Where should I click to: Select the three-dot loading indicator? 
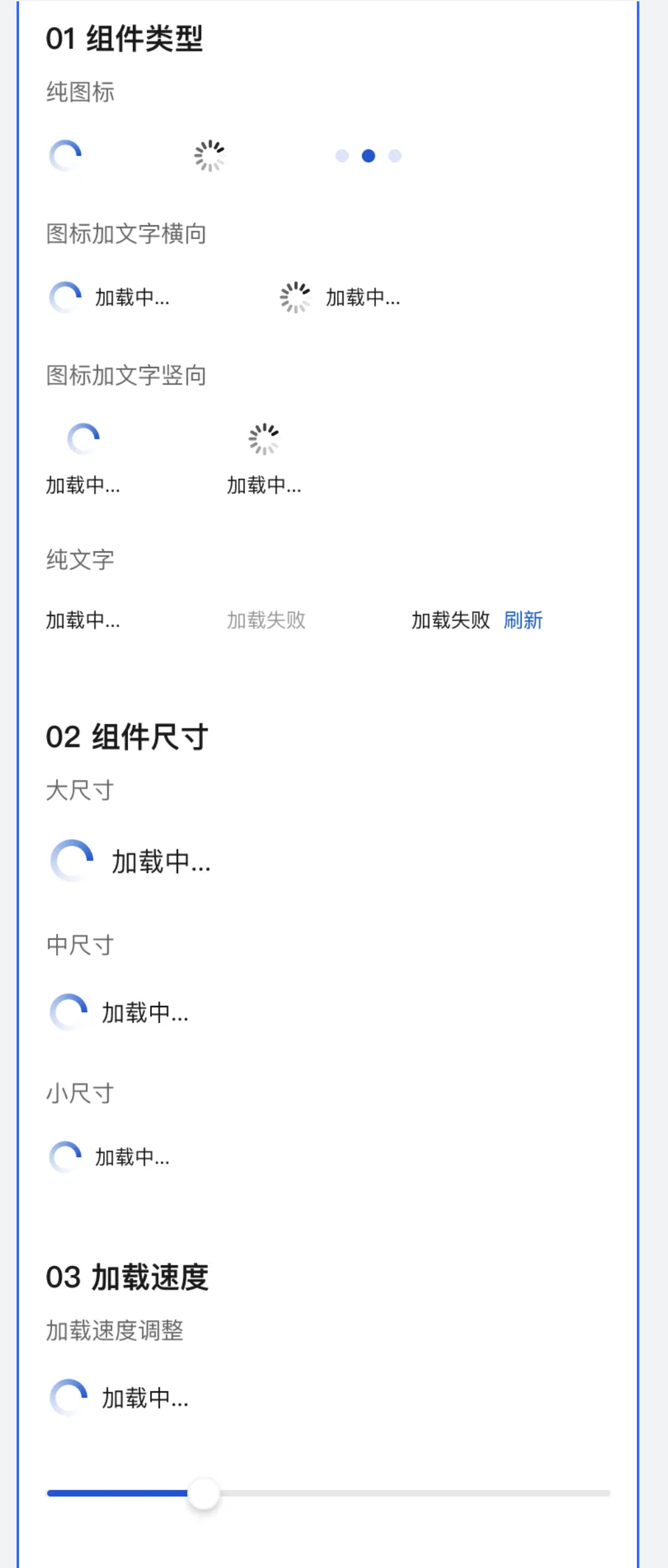click(368, 156)
